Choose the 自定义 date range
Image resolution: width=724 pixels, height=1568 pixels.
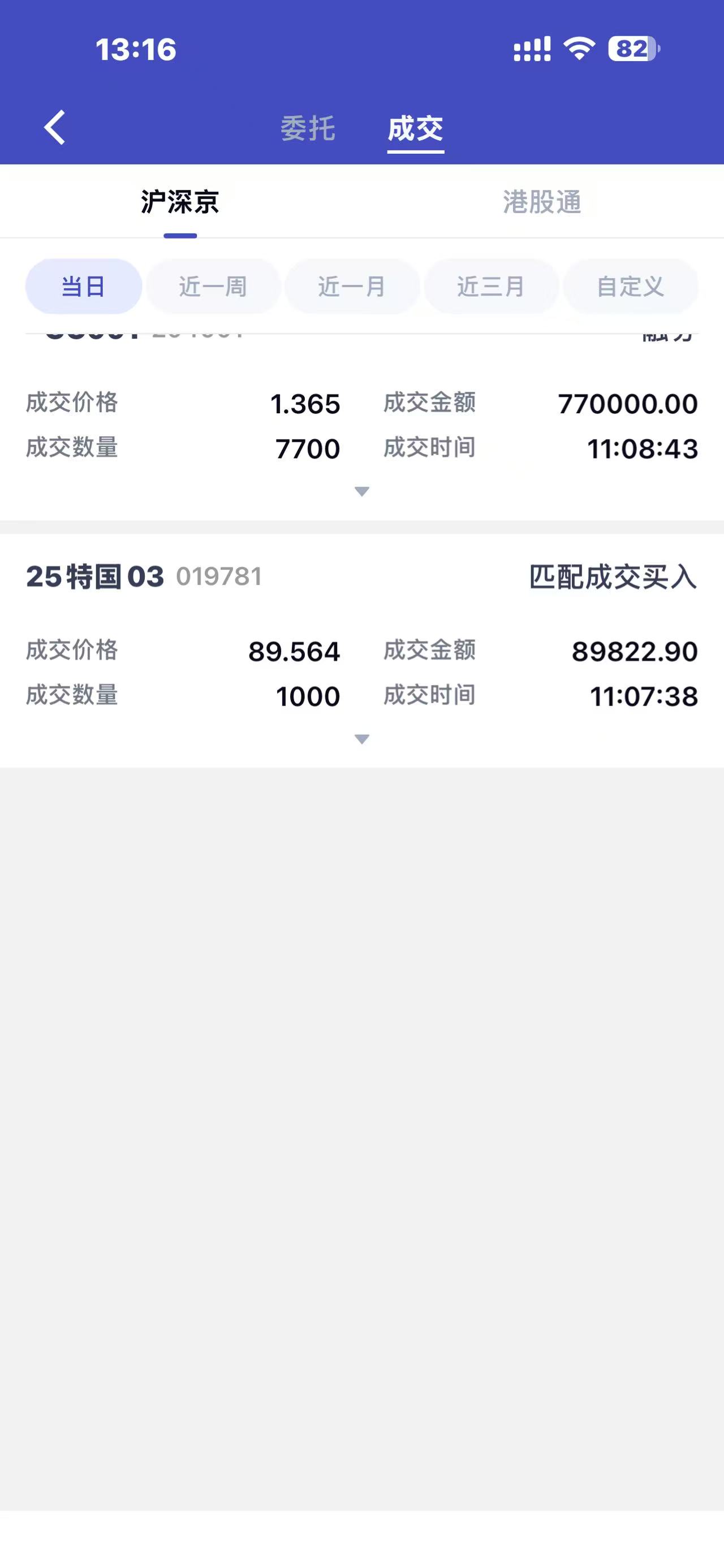(630, 286)
